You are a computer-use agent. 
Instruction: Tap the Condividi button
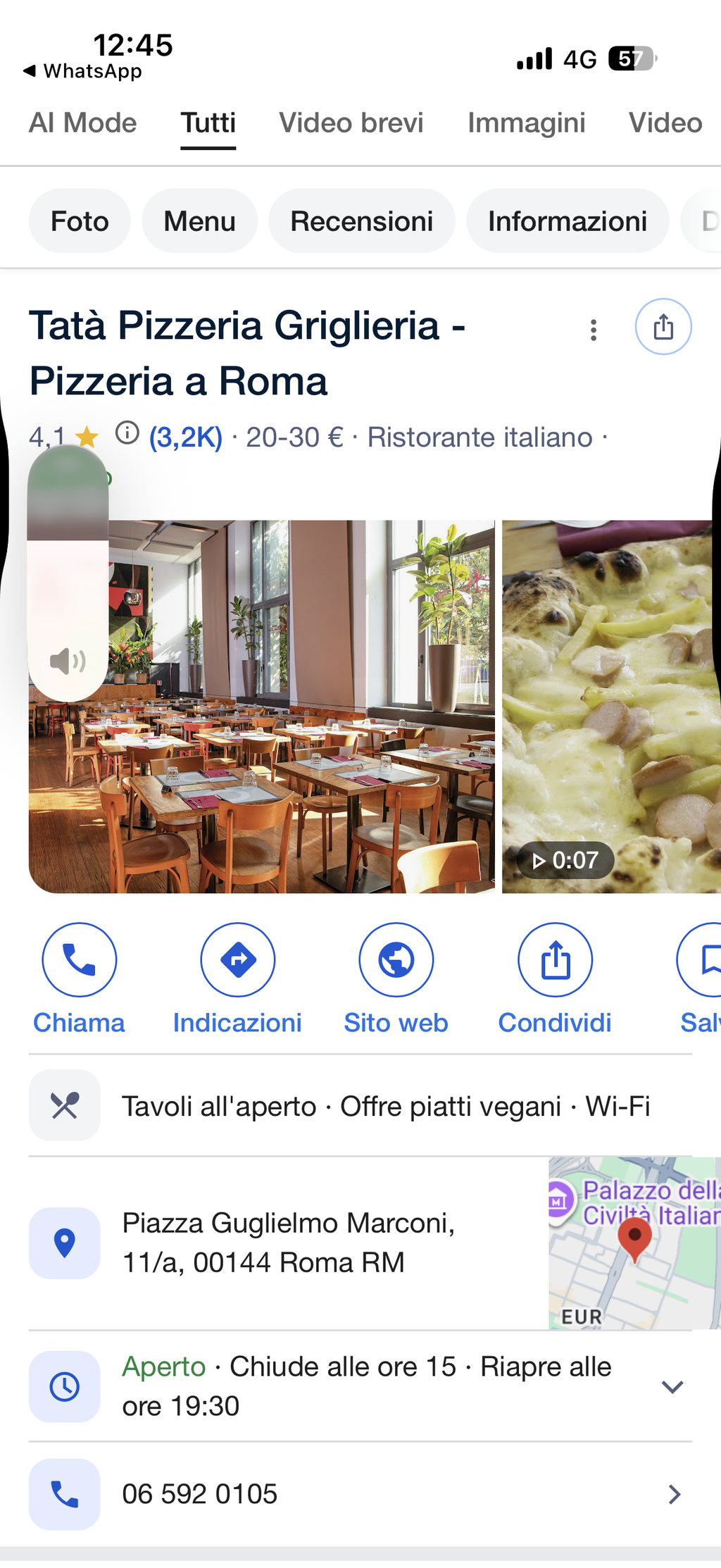coord(555,979)
